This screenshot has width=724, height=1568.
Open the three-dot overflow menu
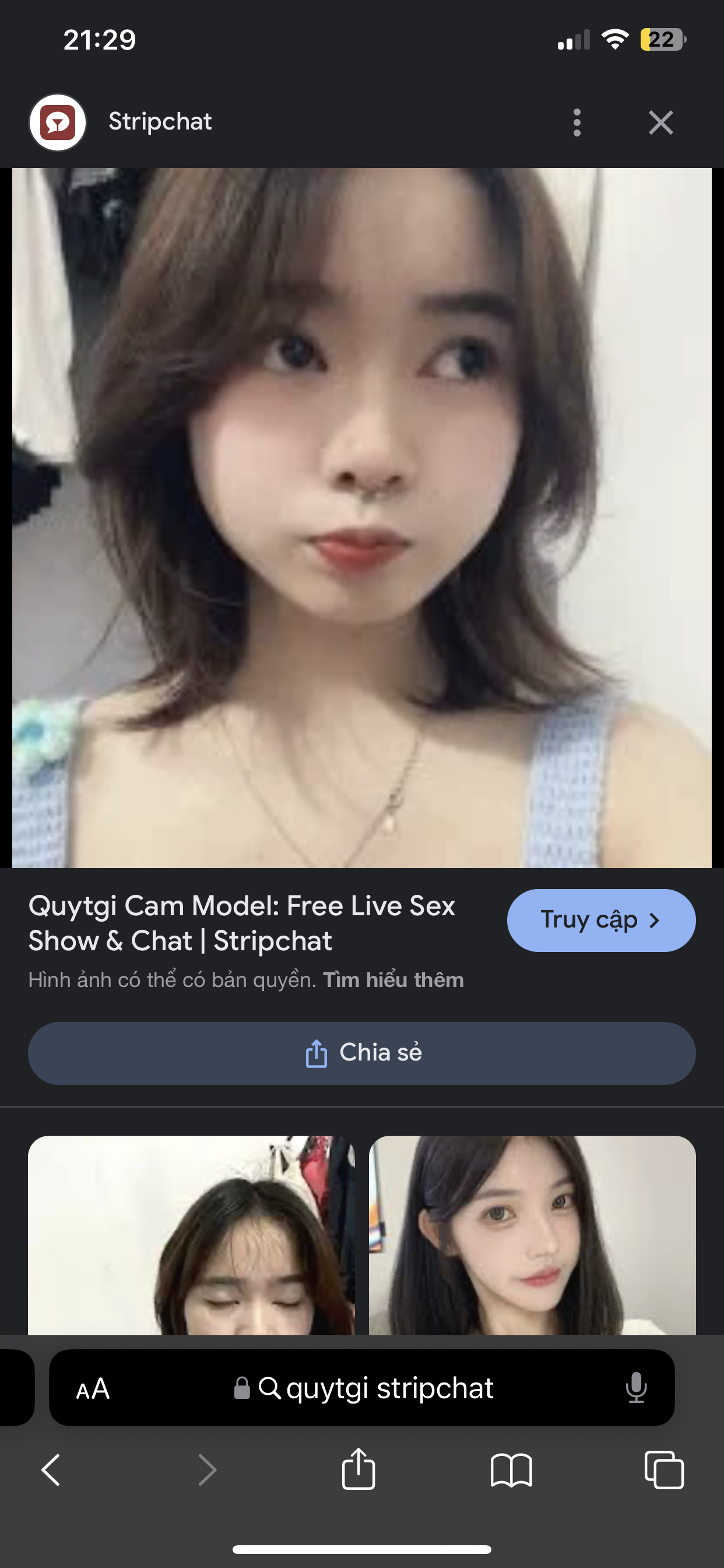pos(577,123)
